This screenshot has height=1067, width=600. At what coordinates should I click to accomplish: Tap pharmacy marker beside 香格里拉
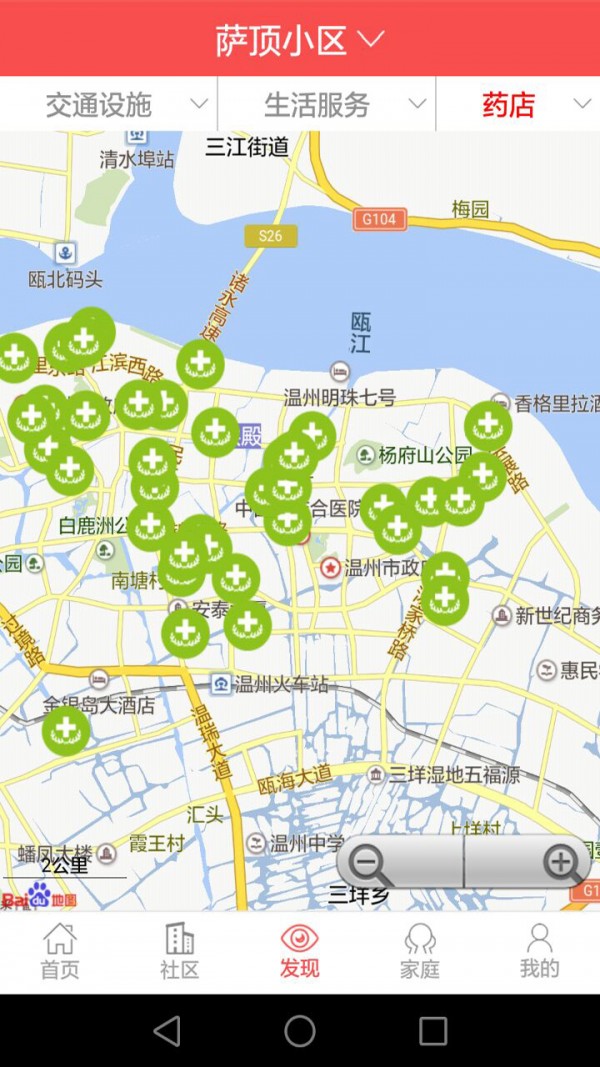pyautogui.click(x=488, y=424)
